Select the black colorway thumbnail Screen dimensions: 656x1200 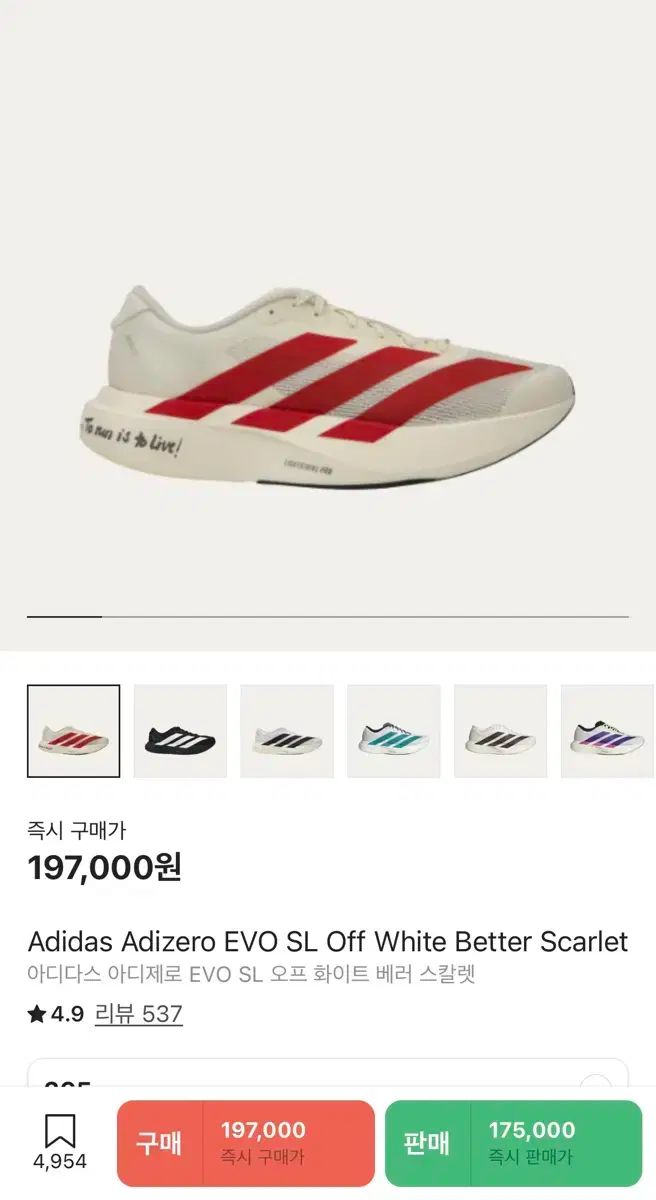tap(180, 731)
